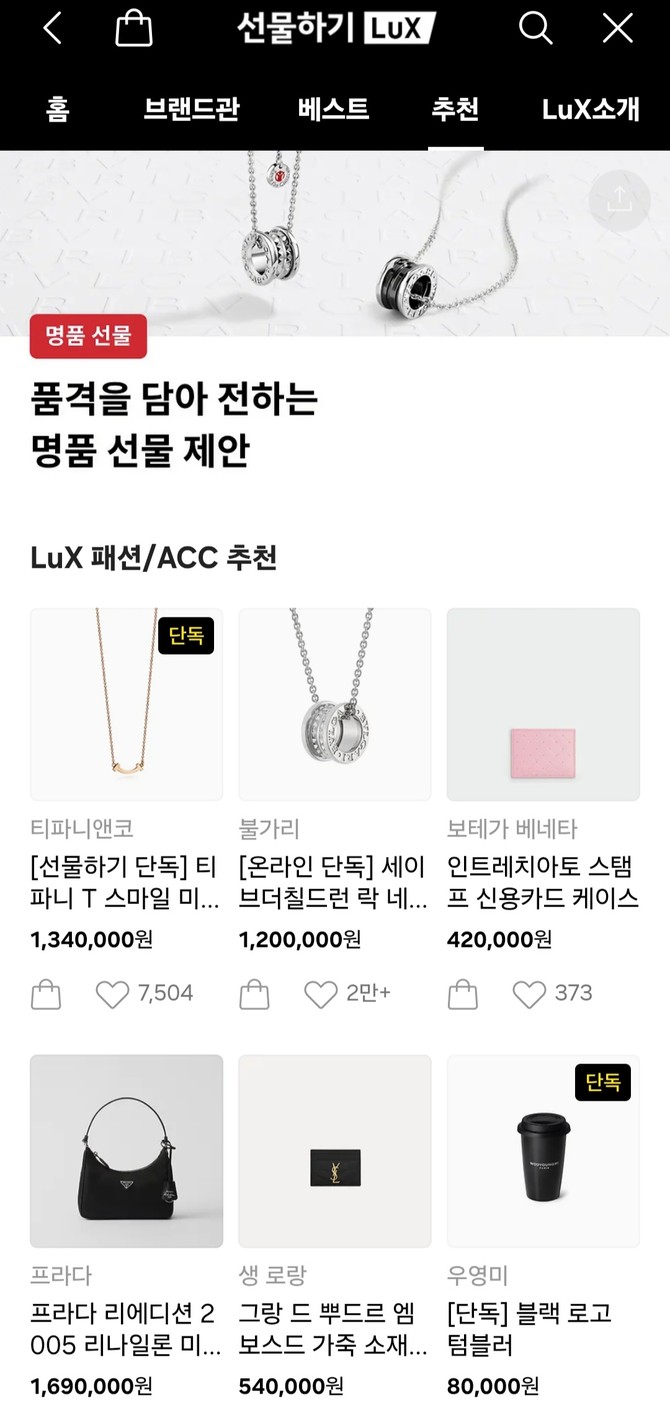Open the shopping bag in the header

pos(134,28)
